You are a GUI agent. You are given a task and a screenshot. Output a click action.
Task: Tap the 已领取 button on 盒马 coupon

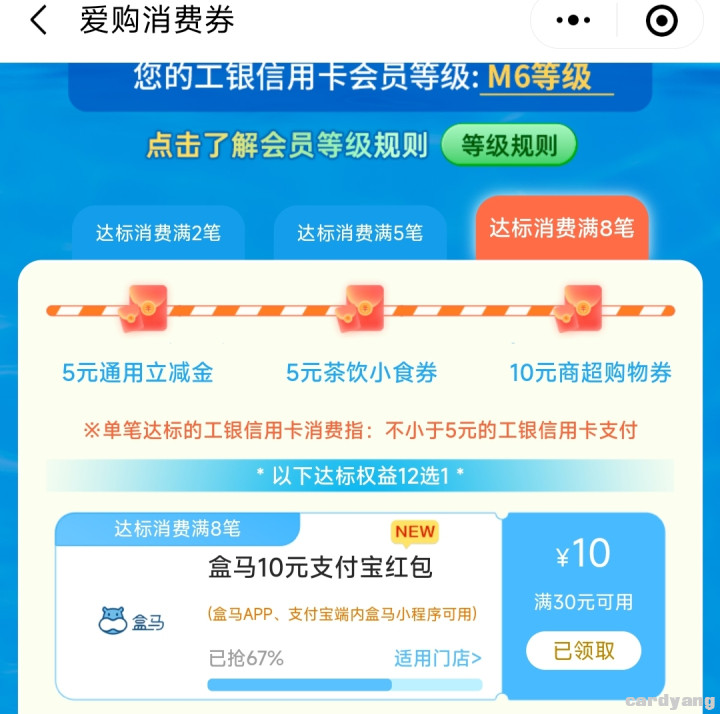pos(584,651)
